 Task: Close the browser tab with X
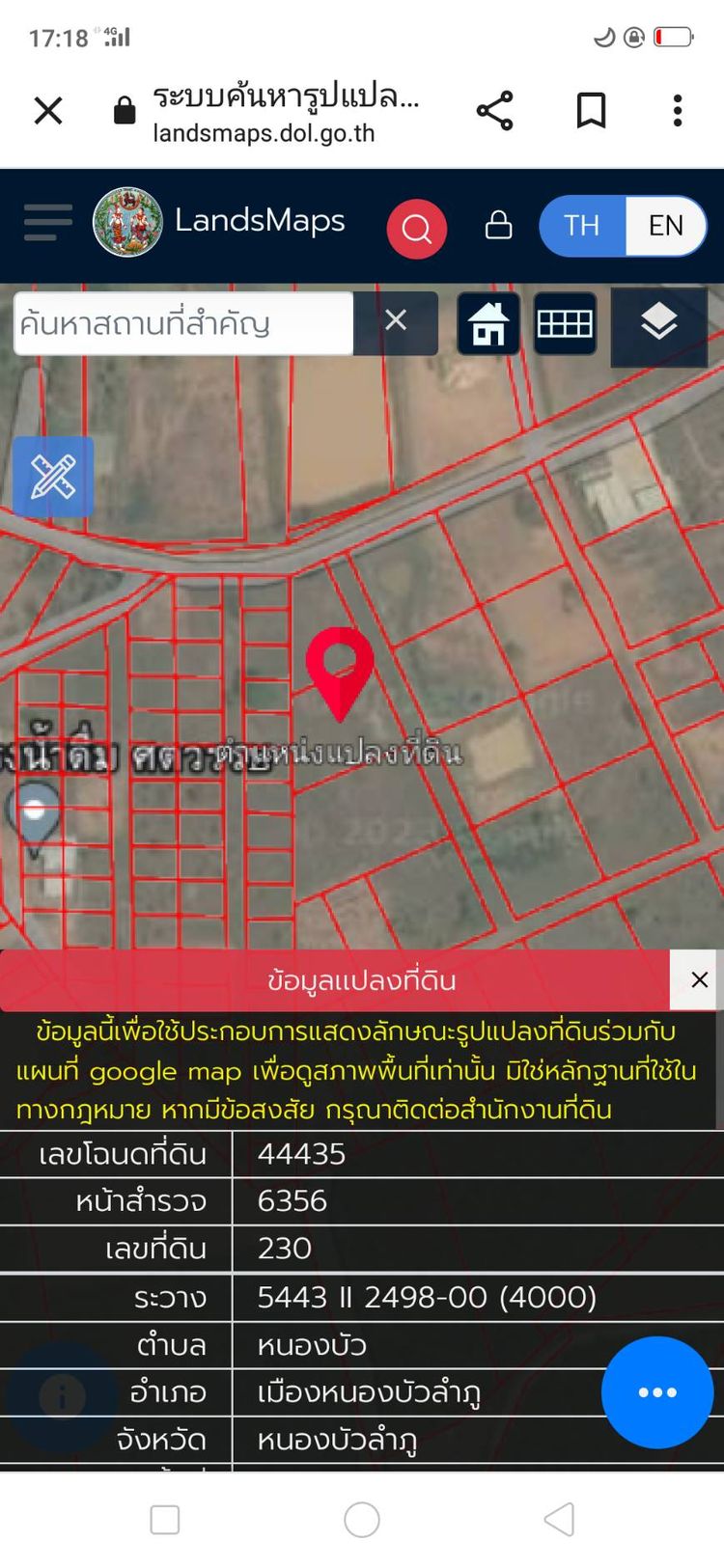48,111
